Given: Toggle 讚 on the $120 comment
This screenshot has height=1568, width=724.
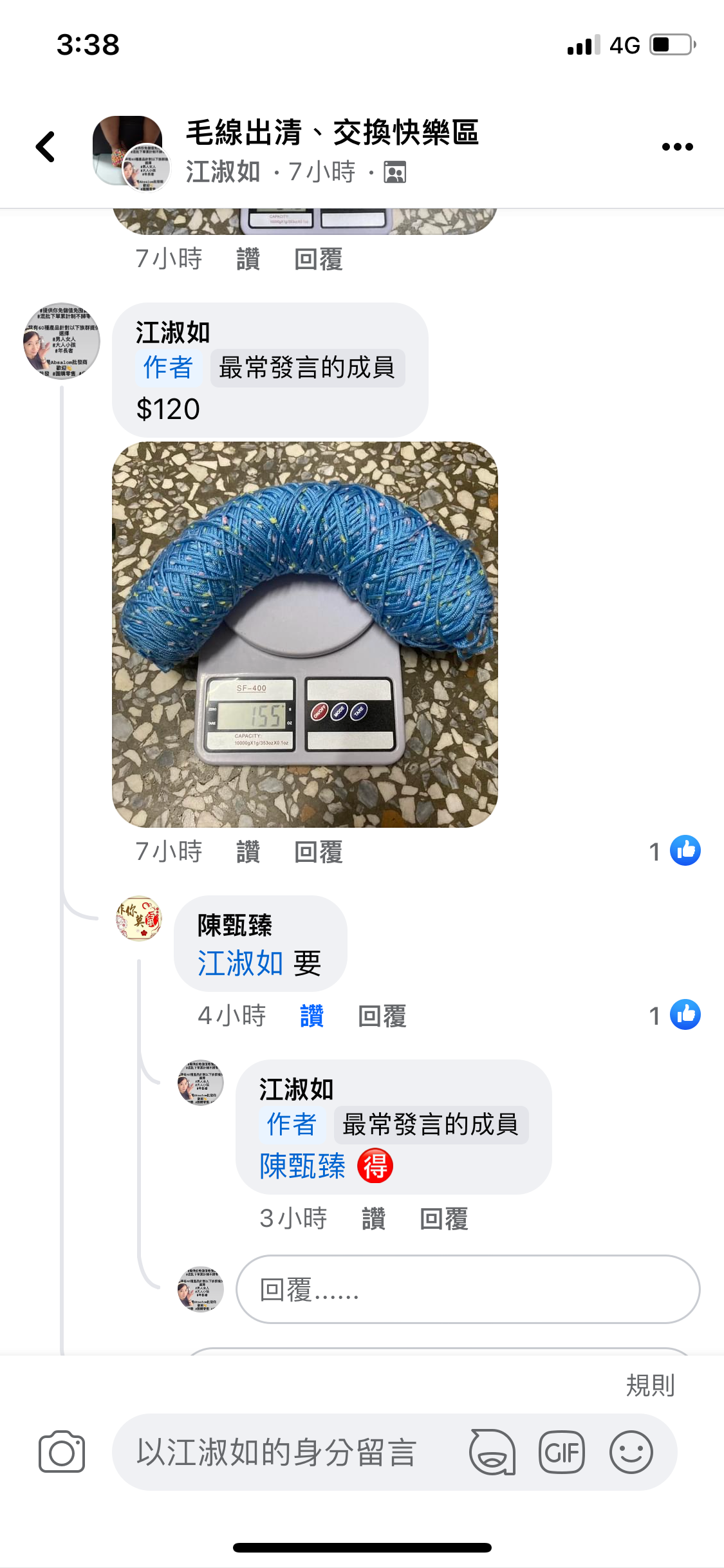Looking at the screenshot, I should (248, 852).
